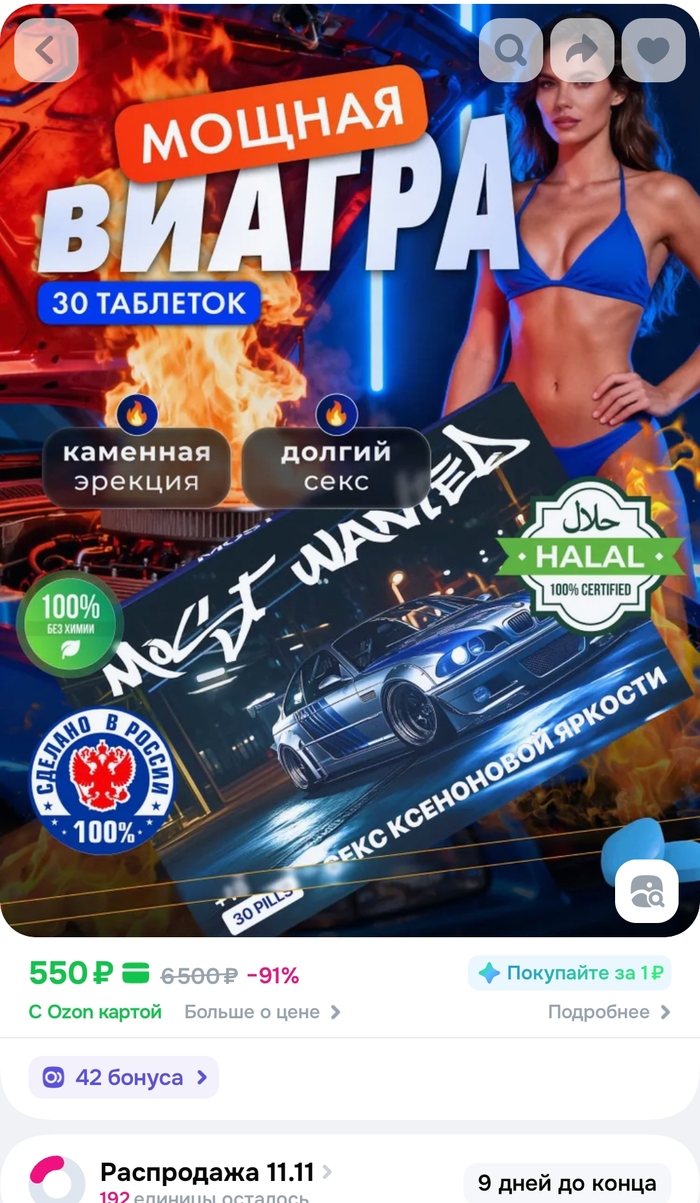Go back from the product page
This screenshot has height=1203, width=700.
tap(46, 50)
